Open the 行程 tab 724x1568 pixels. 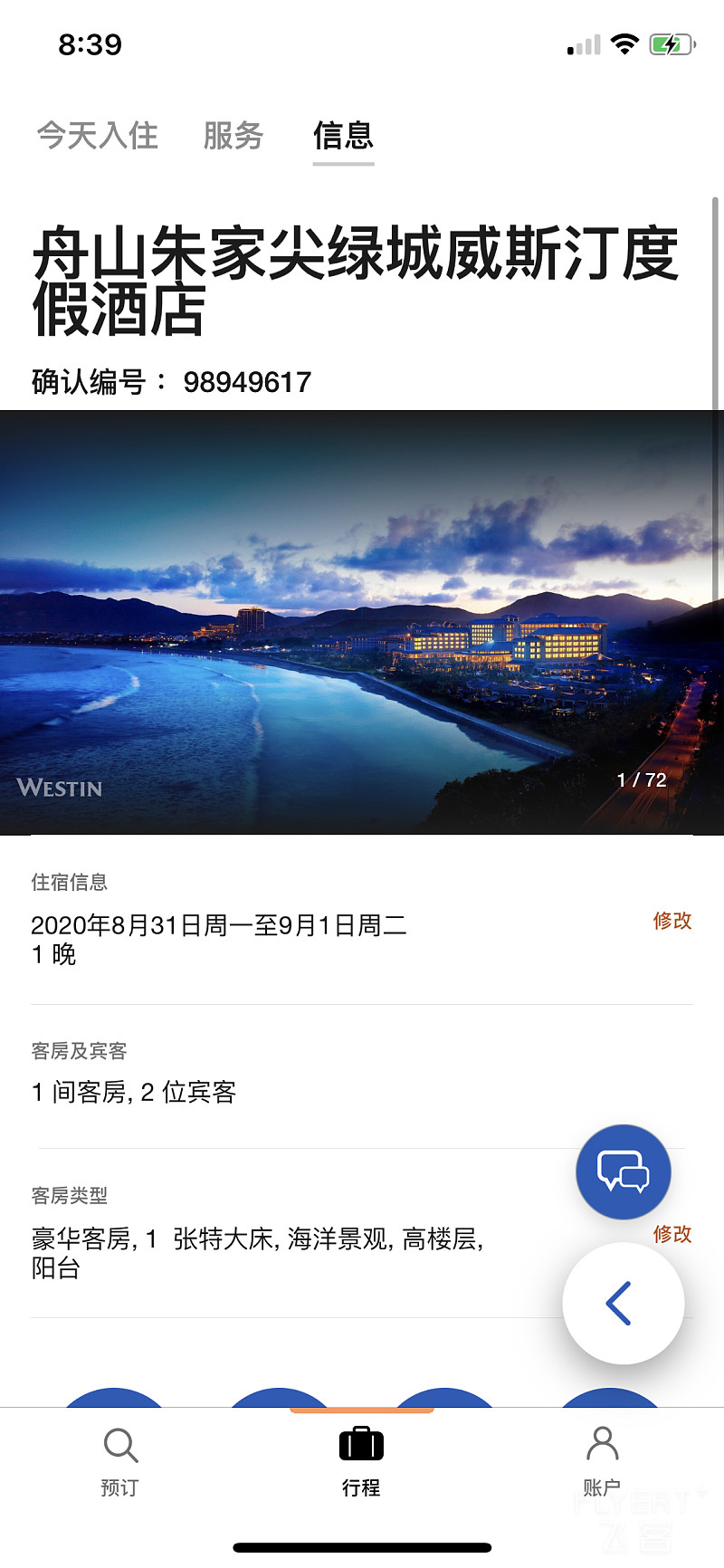pos(361,1459)
